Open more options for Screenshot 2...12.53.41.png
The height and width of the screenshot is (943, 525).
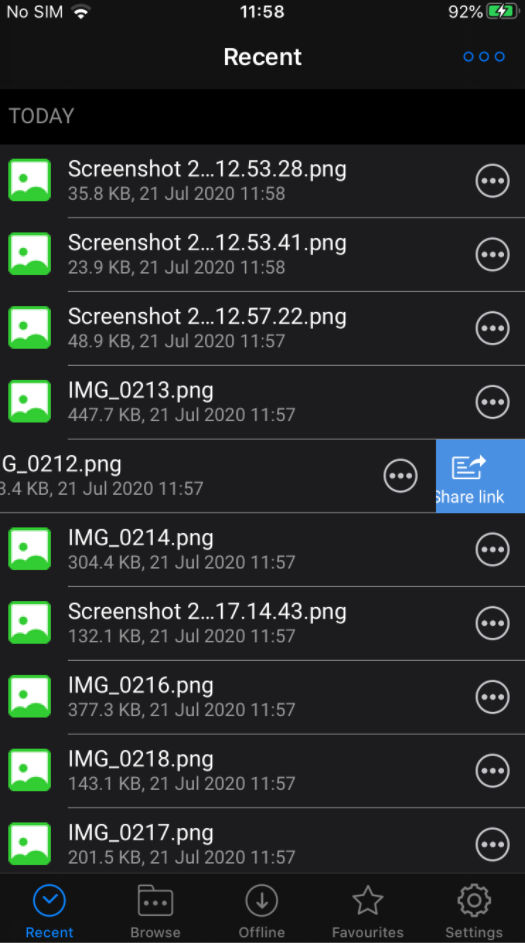493,254
